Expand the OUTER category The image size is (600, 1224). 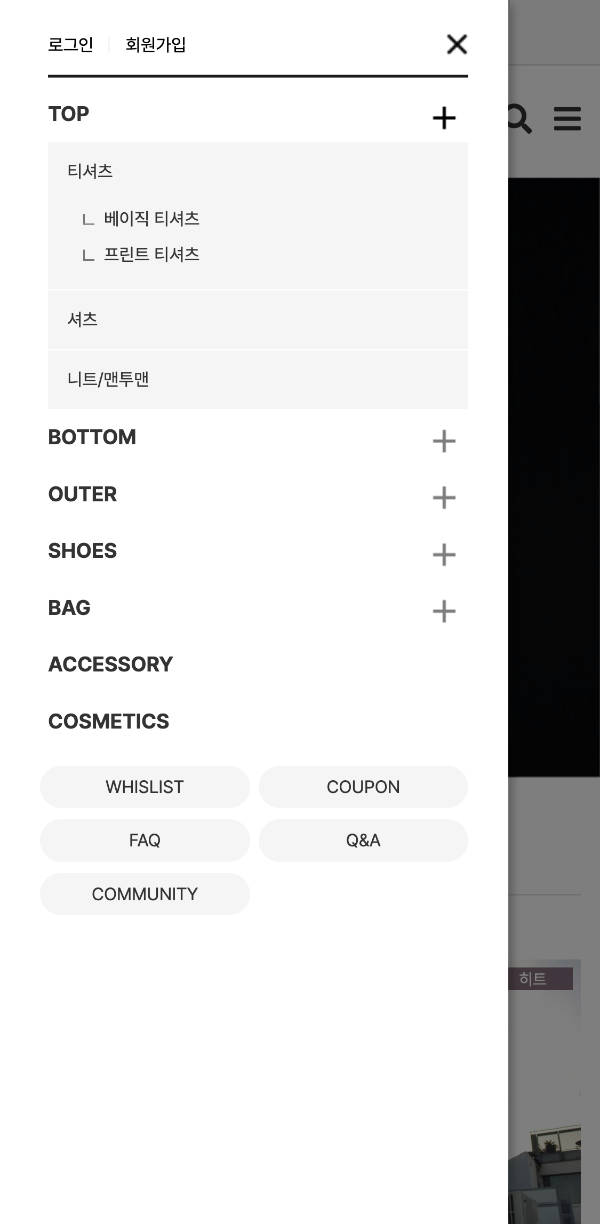coord(444,498)
